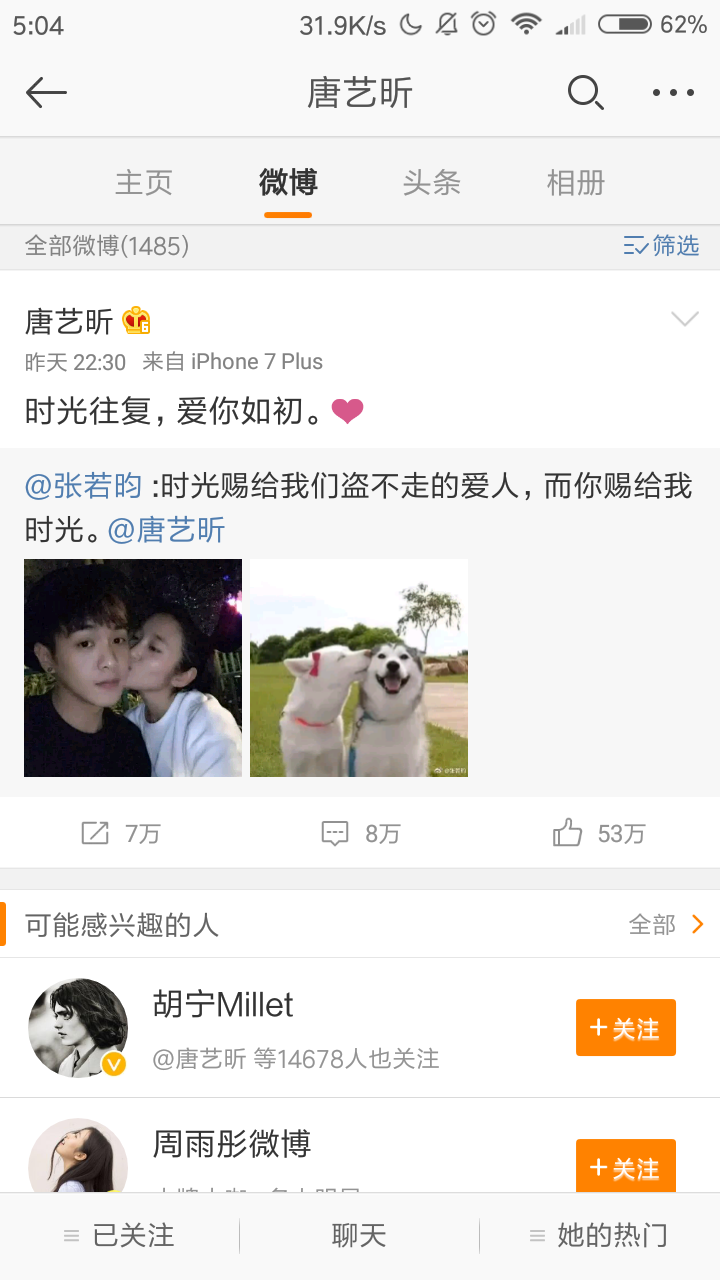Open the 已关注 menu
This screenshot has width=720, height=1280.
coord(119,1236)
